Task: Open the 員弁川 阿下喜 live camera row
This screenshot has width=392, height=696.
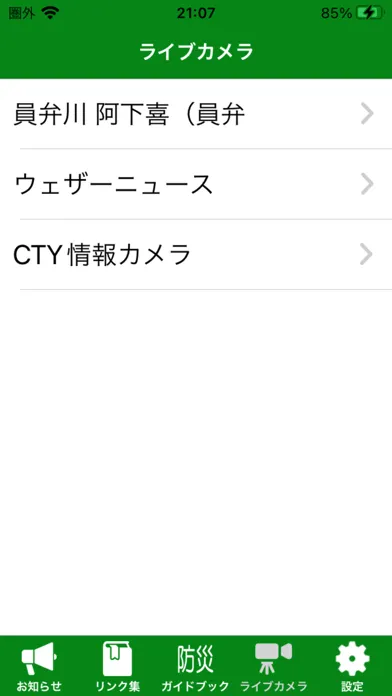Action: 196,114
